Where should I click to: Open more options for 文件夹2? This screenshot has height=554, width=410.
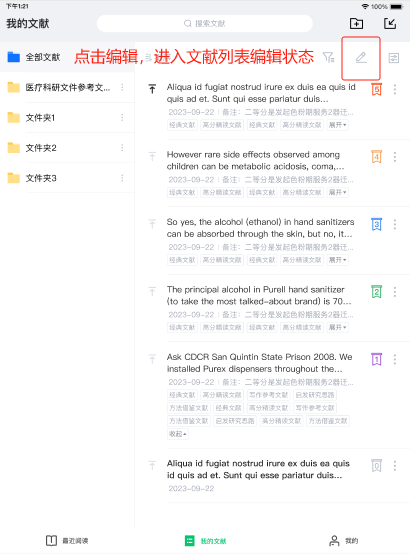point(122,148)
